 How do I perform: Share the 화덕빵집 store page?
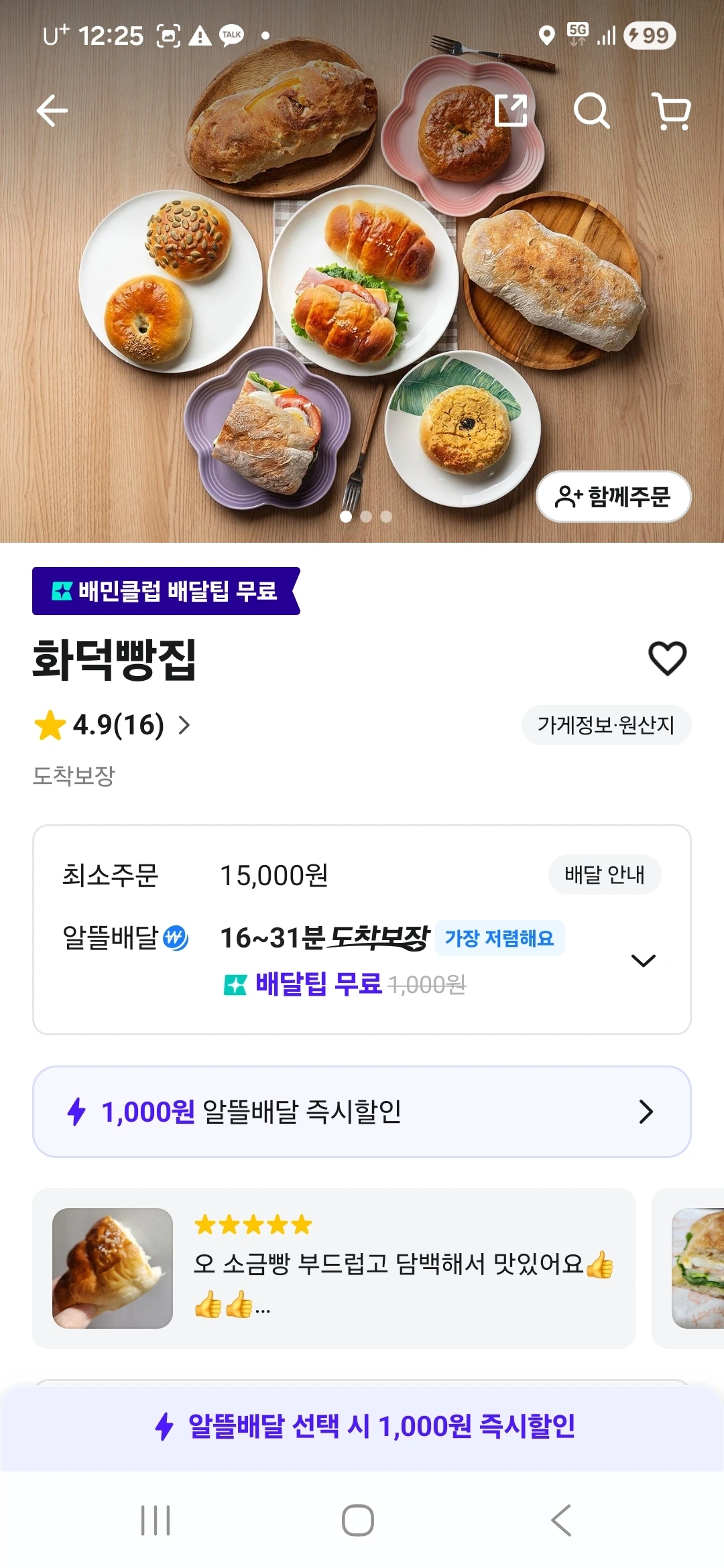point(511,111)
